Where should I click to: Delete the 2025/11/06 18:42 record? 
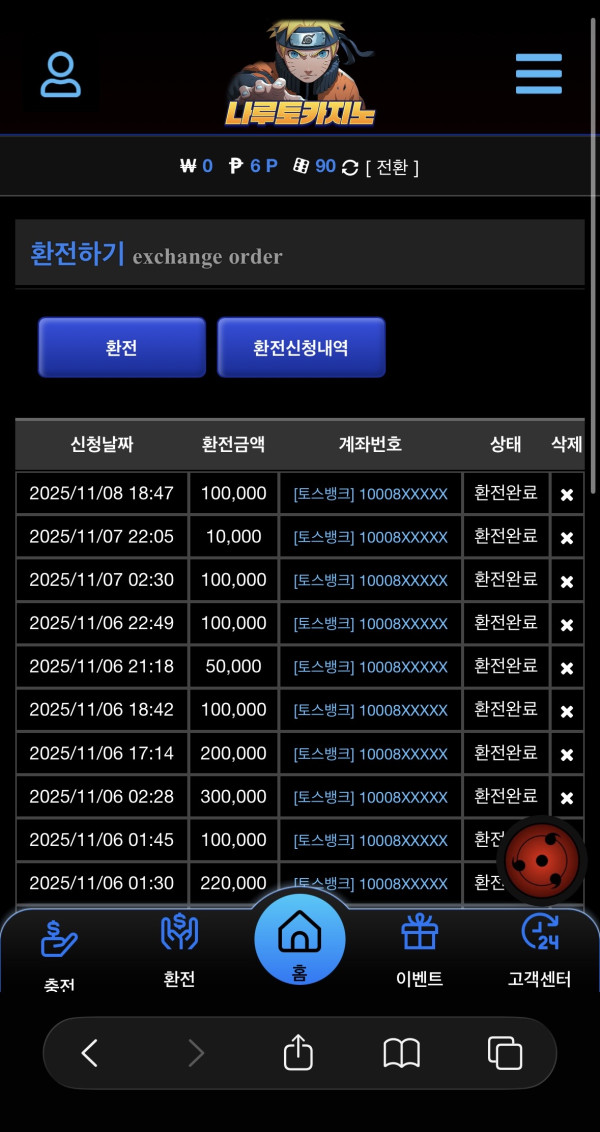click(567, 712)
